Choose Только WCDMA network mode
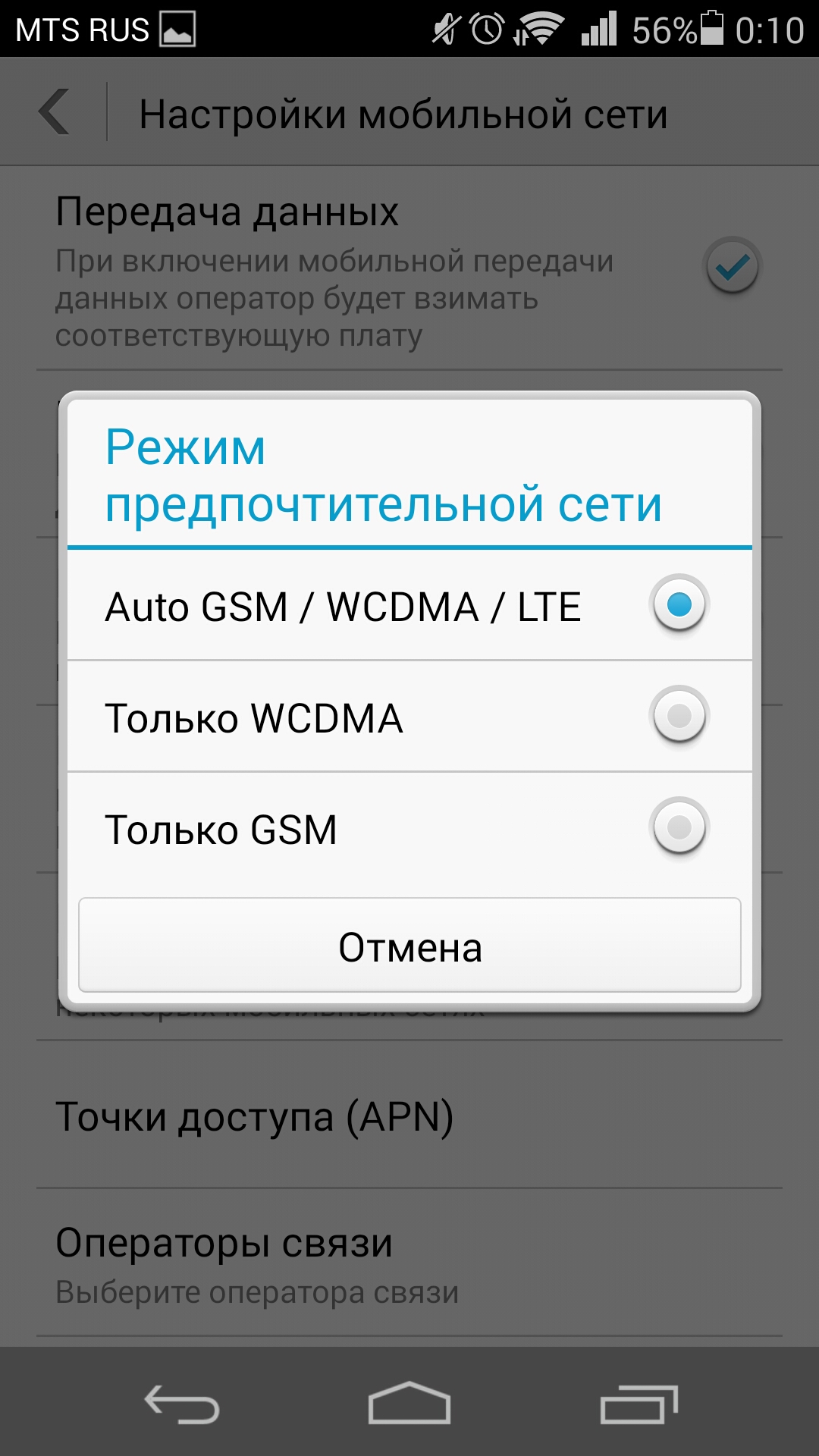 click(409, 717)
